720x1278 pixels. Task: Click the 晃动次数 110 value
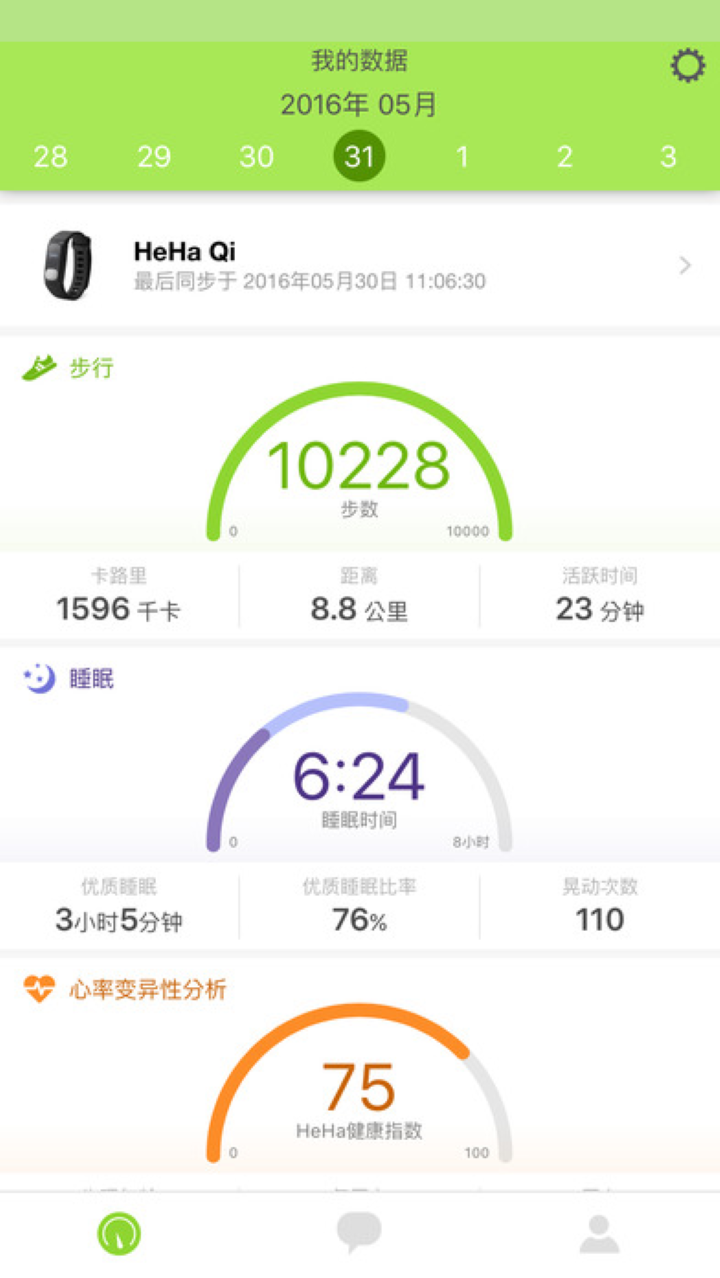[x=598, y=905]
